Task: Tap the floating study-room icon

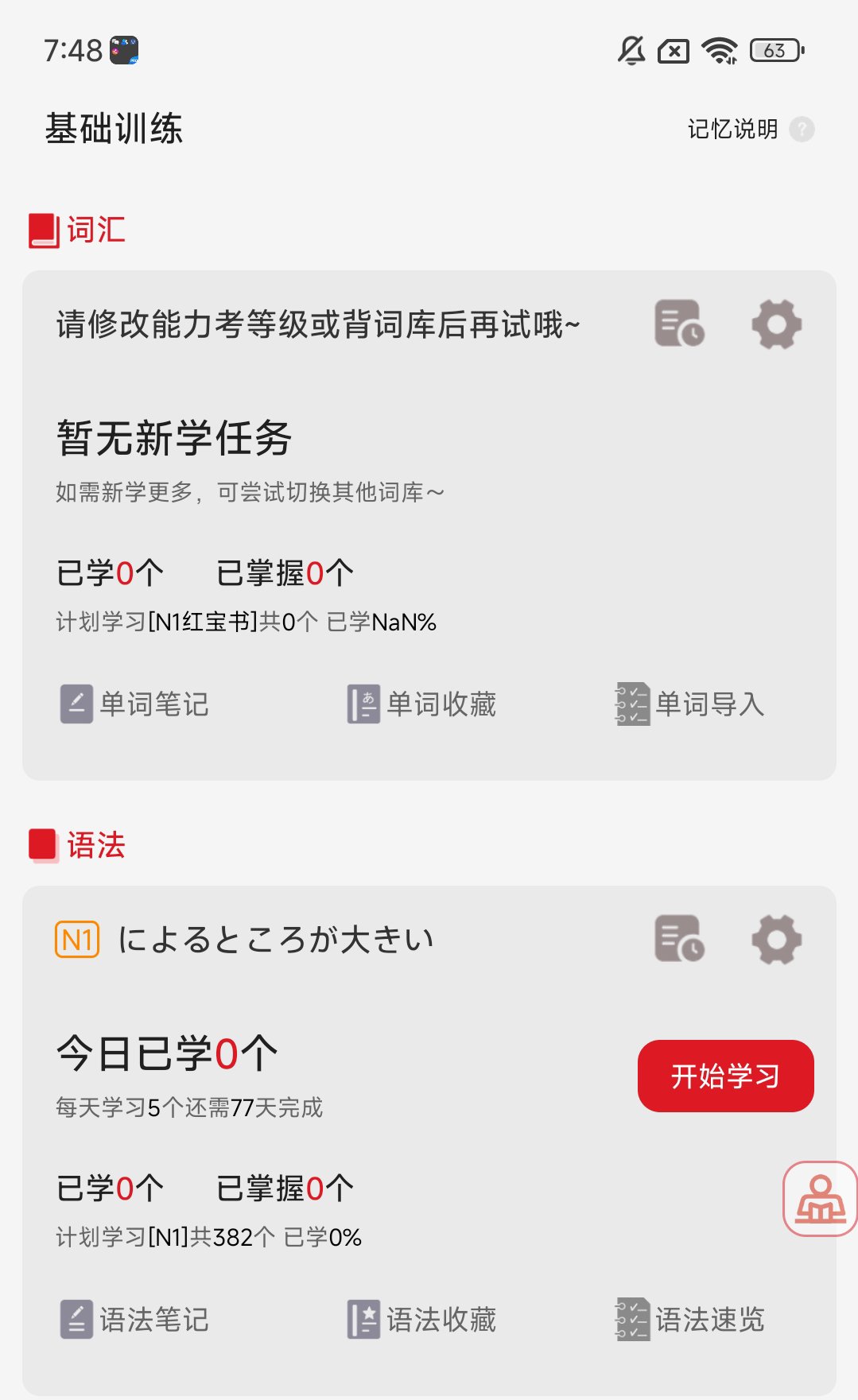Action: [x=821, y=1199]
